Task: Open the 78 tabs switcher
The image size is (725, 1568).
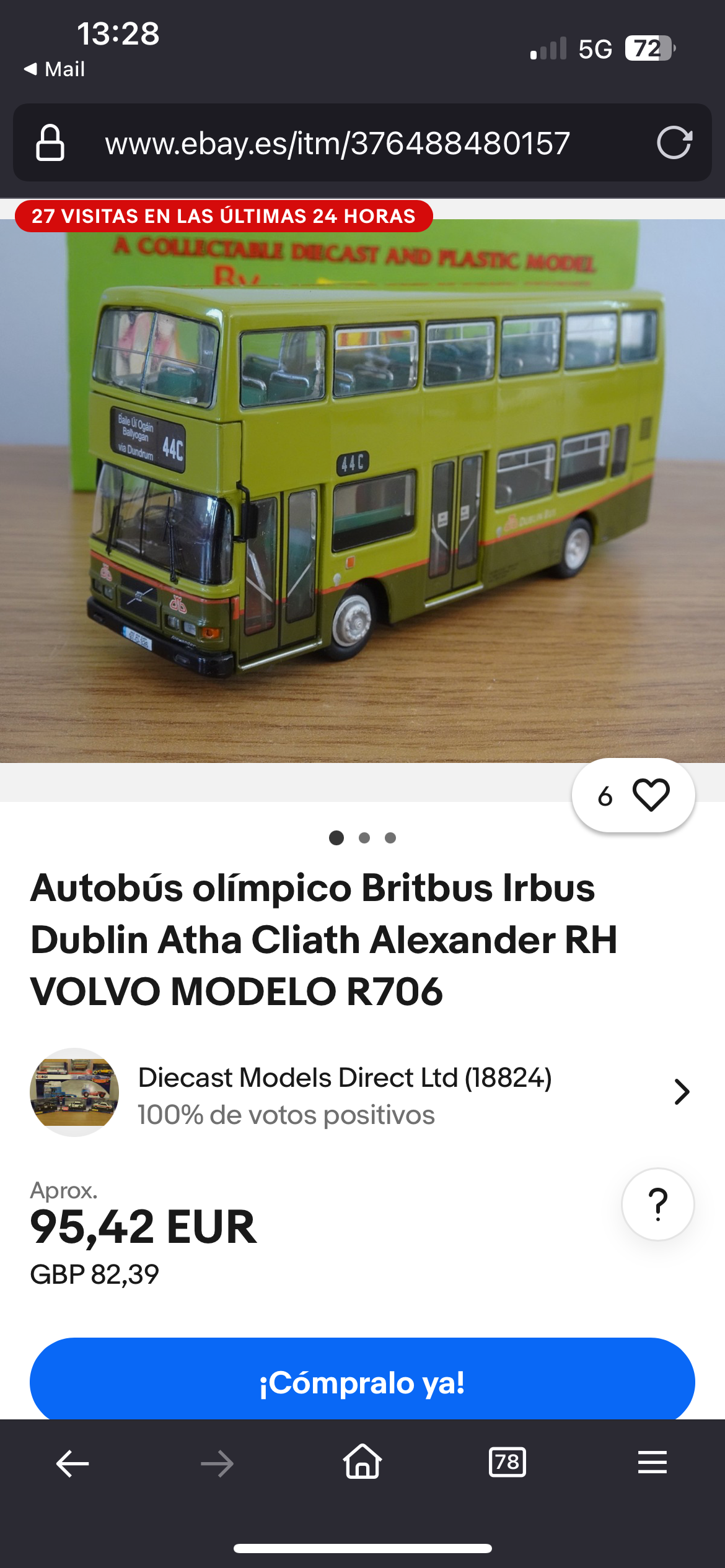Action: tap(507, 1463)
